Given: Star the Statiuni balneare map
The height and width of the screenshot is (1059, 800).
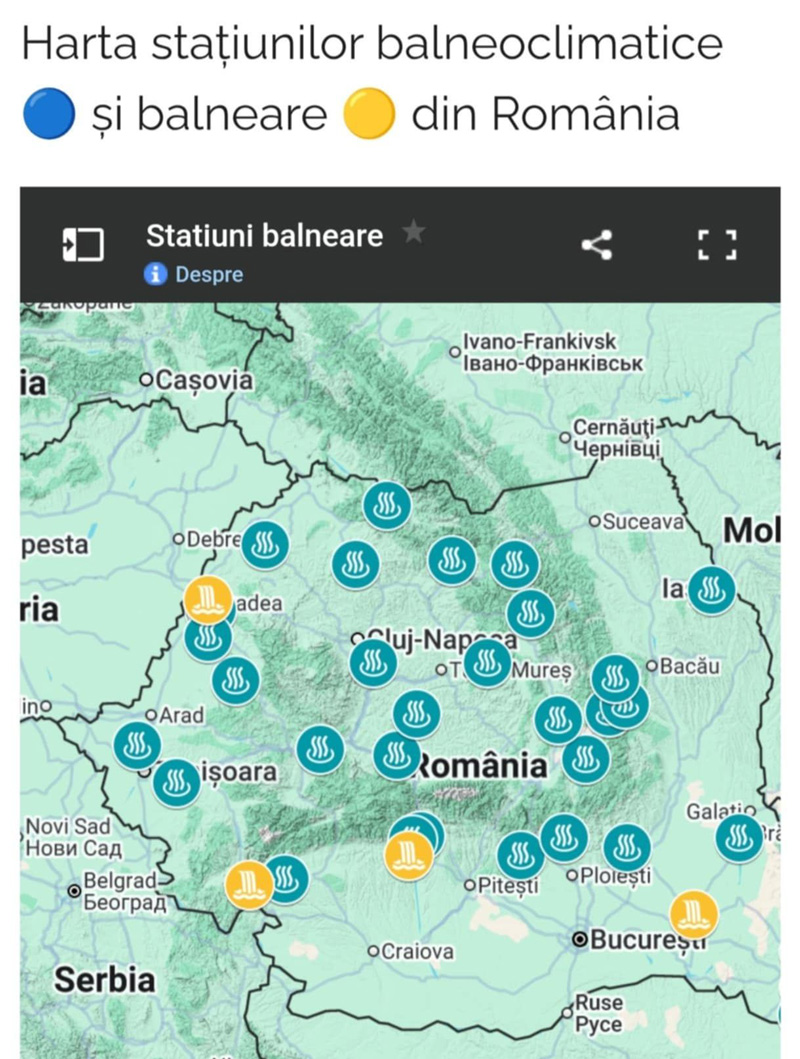Looking at the screenshot, I should (413, 233).
